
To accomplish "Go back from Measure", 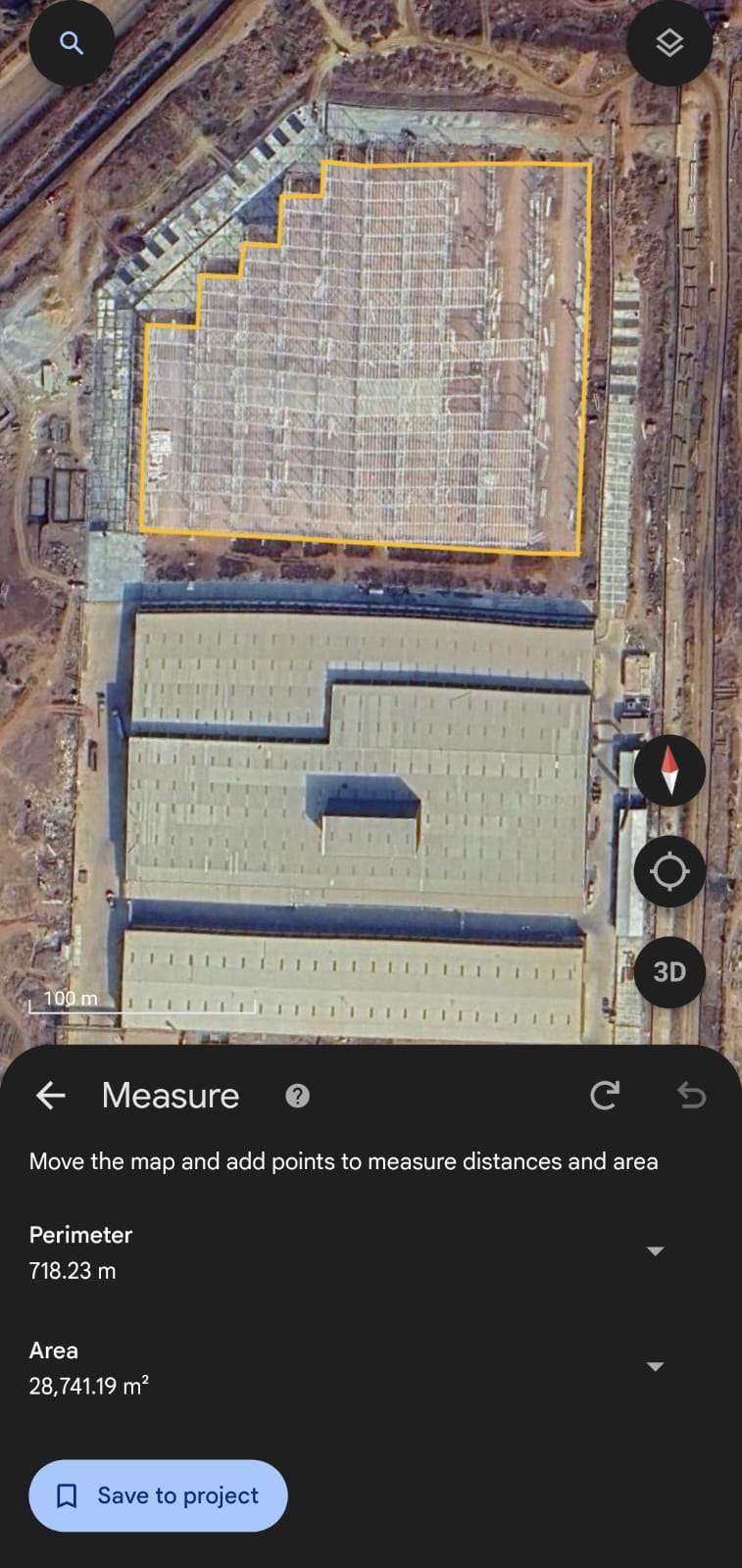I will pyautogui.click(x=51, y=1096).
